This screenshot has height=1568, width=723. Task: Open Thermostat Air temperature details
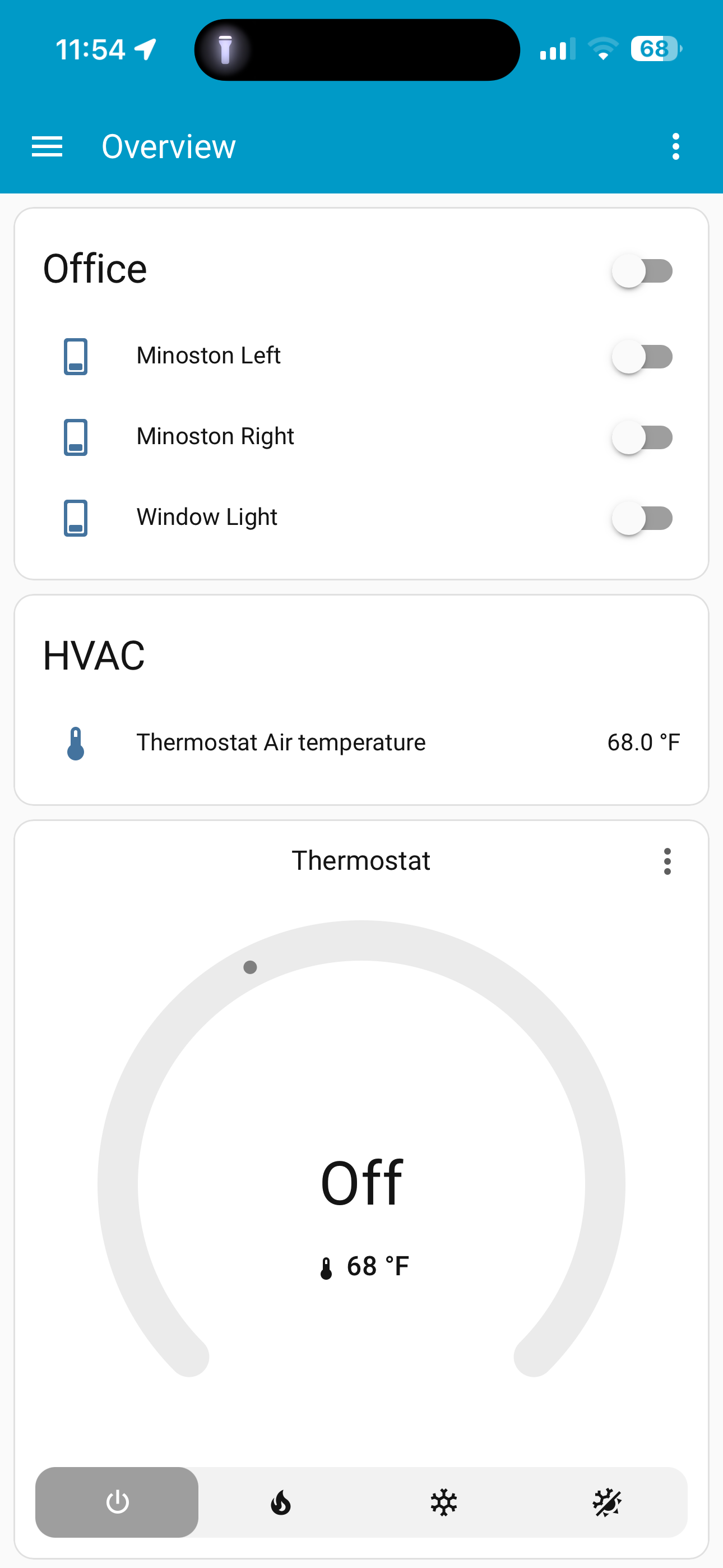tap(280, 743)
